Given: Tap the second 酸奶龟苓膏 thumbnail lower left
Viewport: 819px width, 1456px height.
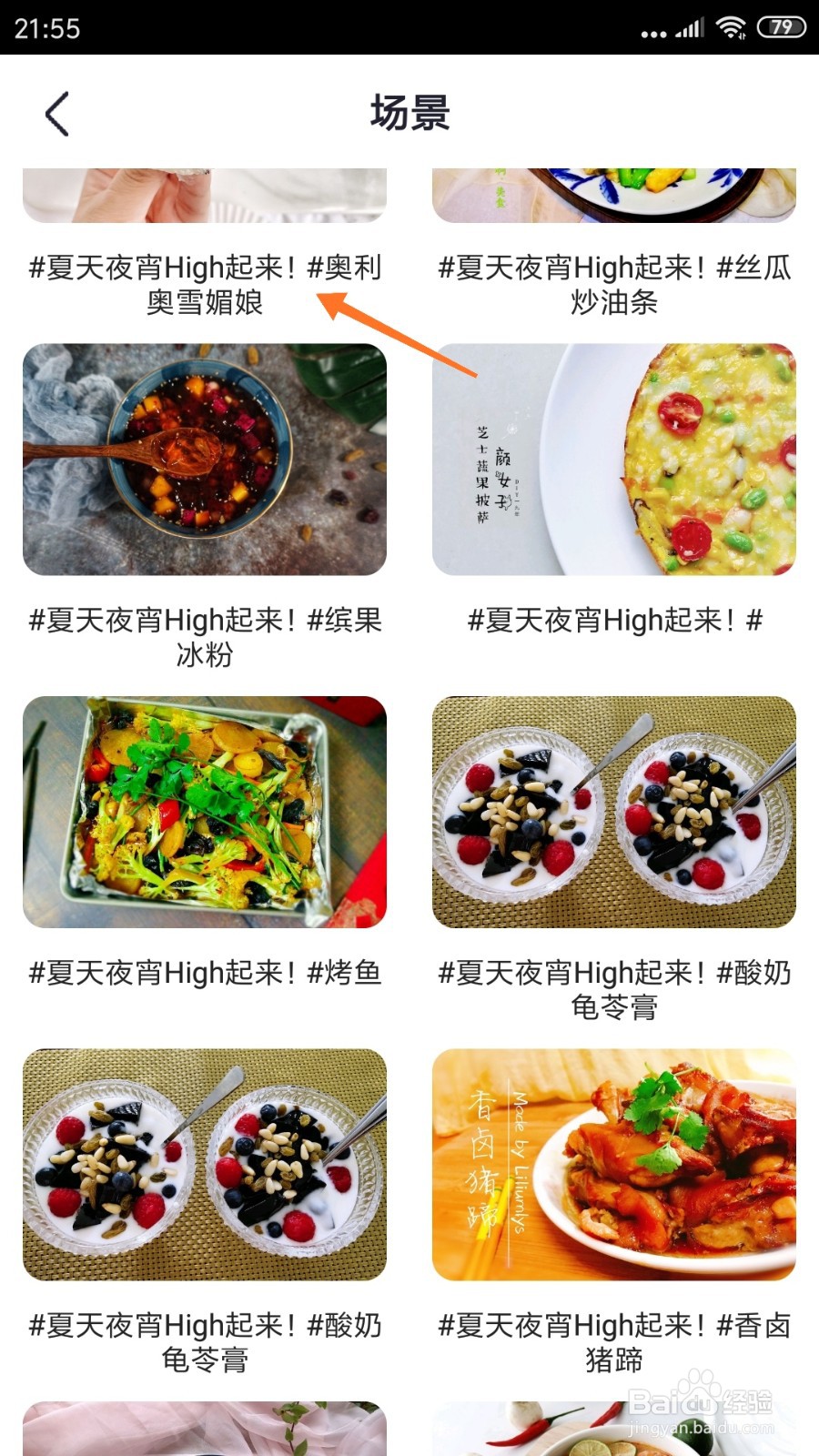Looking at the screenshot, I should coord(205,1168).
